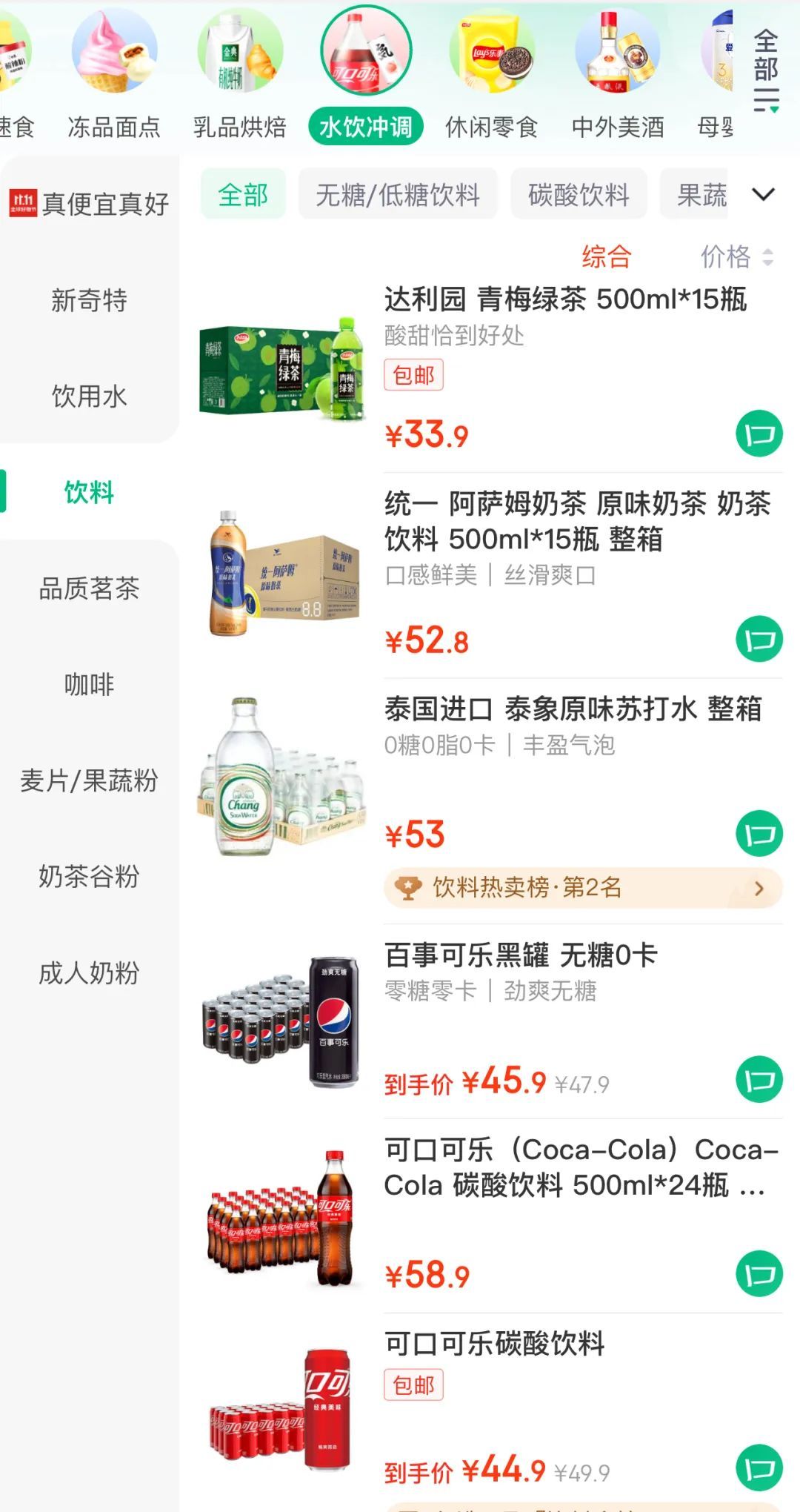Viewport: 800px width, 1512px height.
Task: Open the 麦片/果蔬粉 sidebar category
Action: (x=89, y=780)
